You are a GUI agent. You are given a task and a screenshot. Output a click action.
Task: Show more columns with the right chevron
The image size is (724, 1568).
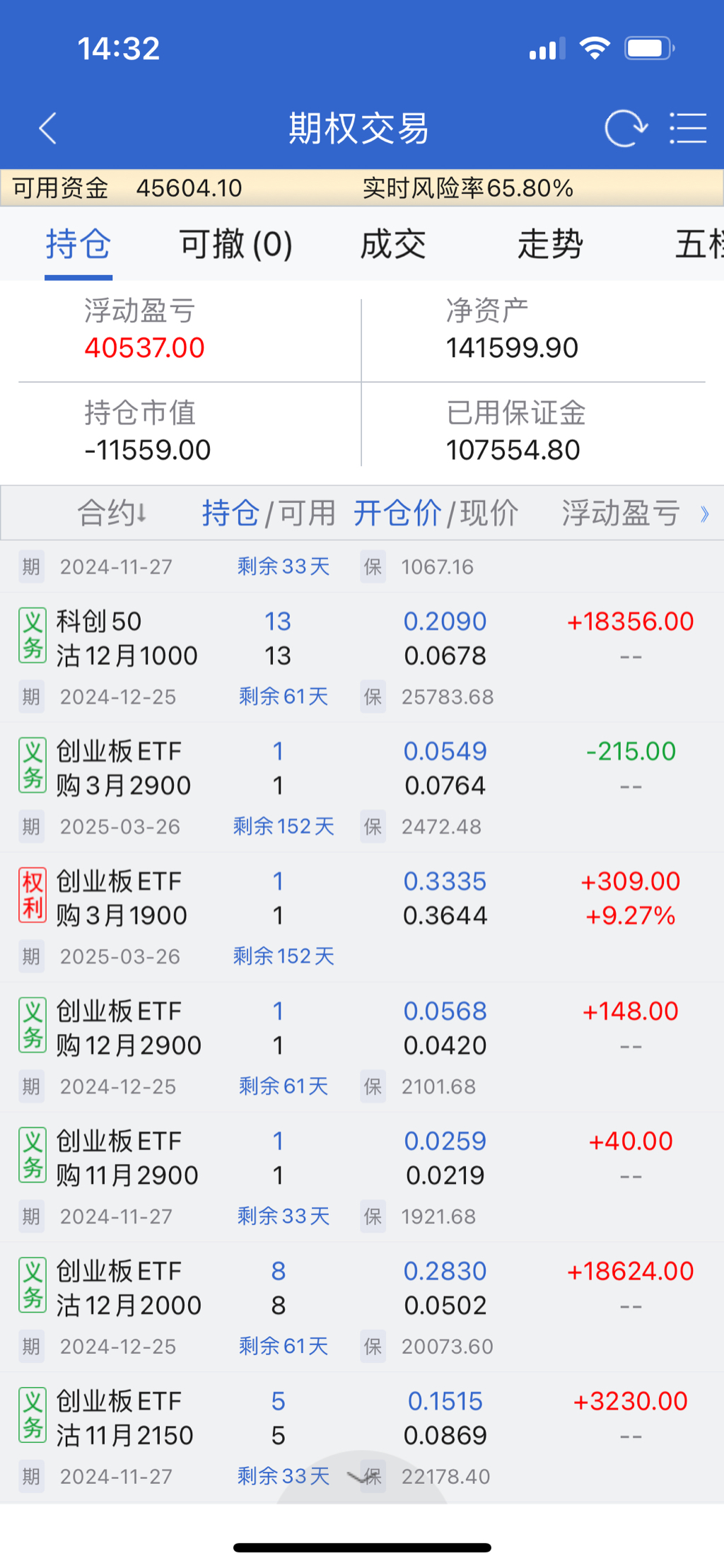tap(704, 513)
